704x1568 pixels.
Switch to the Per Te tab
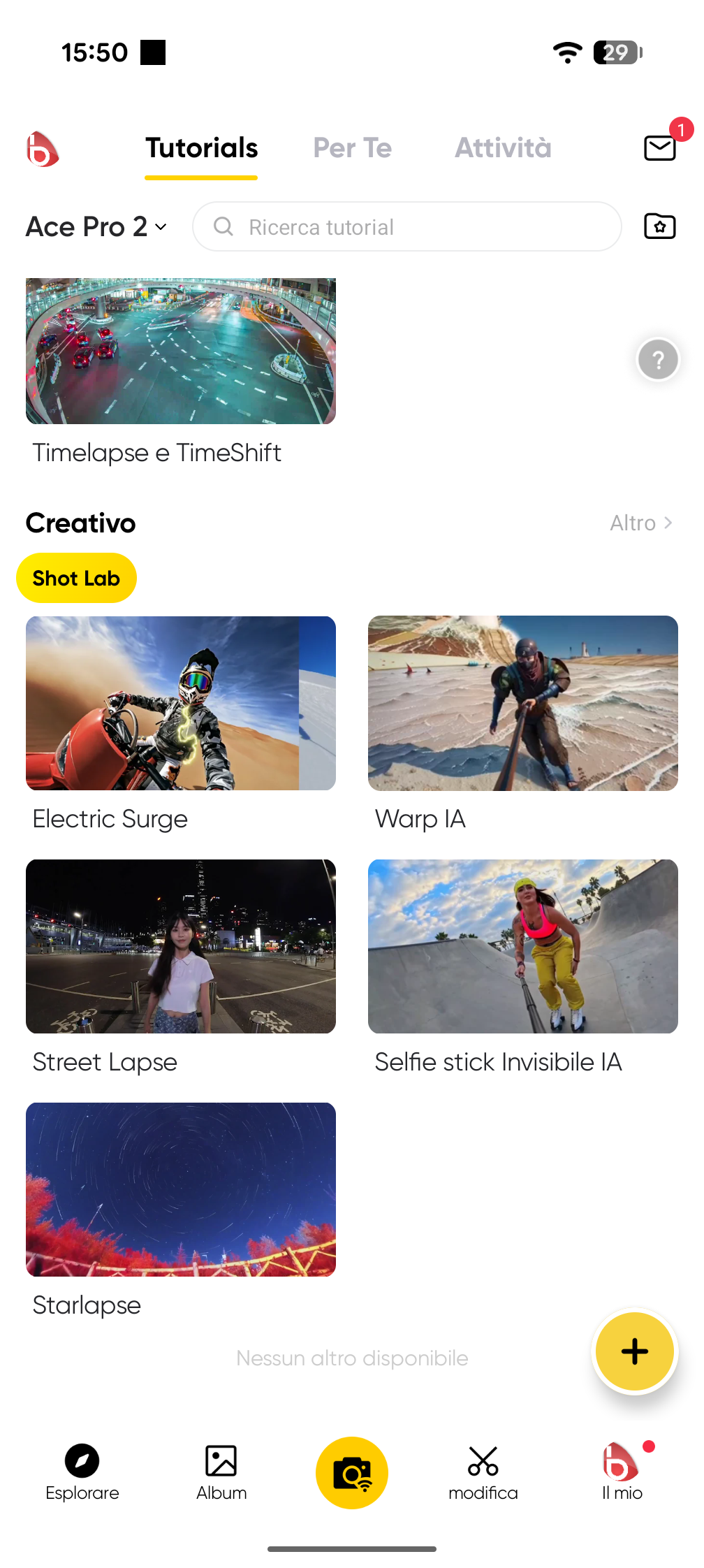(352, 148)
